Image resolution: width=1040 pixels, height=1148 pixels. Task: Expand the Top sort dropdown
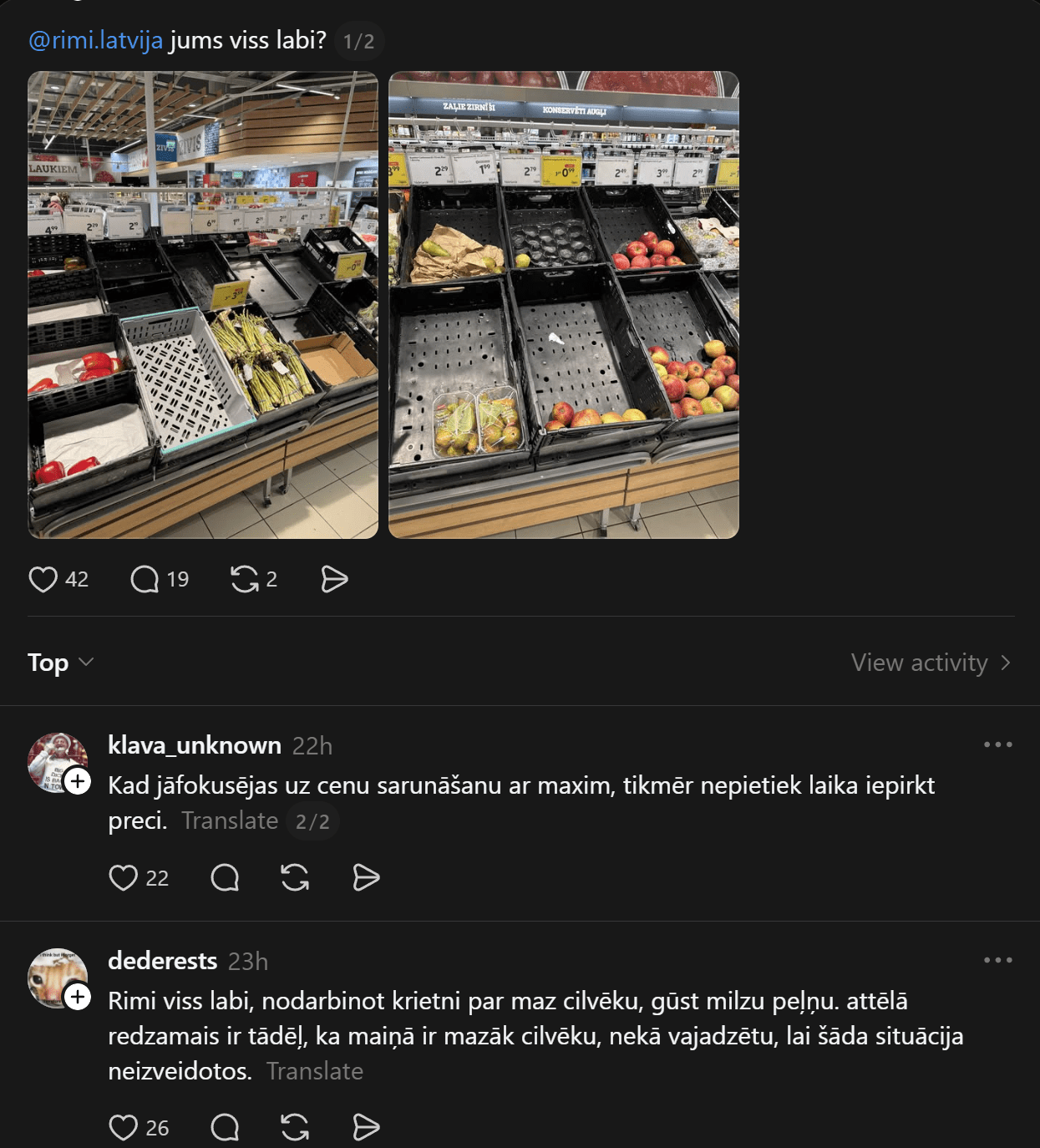click(x=61, y=663)
